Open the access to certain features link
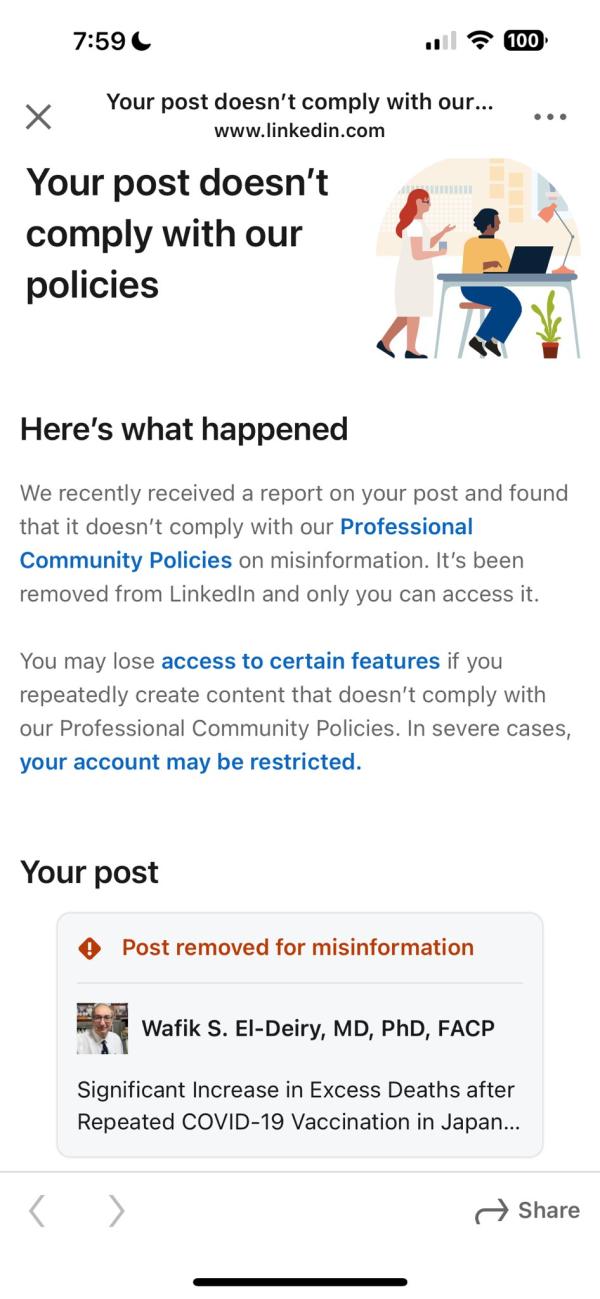Screen dimensions: 600x1299 coord(300,661)
